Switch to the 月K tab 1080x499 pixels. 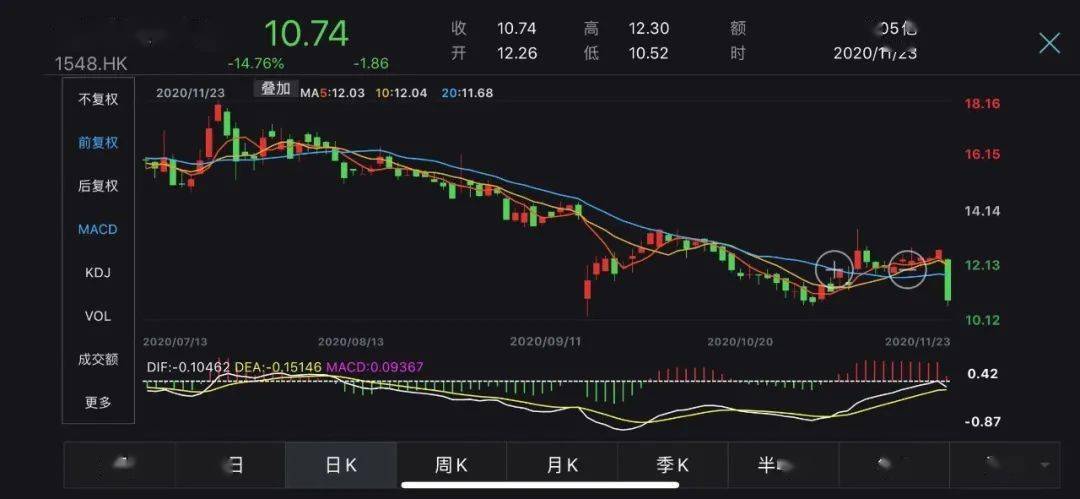(562, 465)
